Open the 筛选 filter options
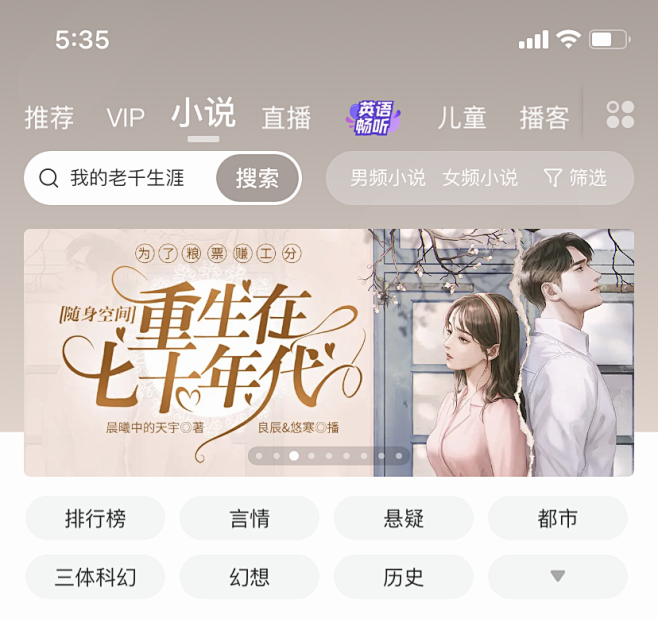The width and height of the screenshot is (658, 619). (x=575, y=178)
